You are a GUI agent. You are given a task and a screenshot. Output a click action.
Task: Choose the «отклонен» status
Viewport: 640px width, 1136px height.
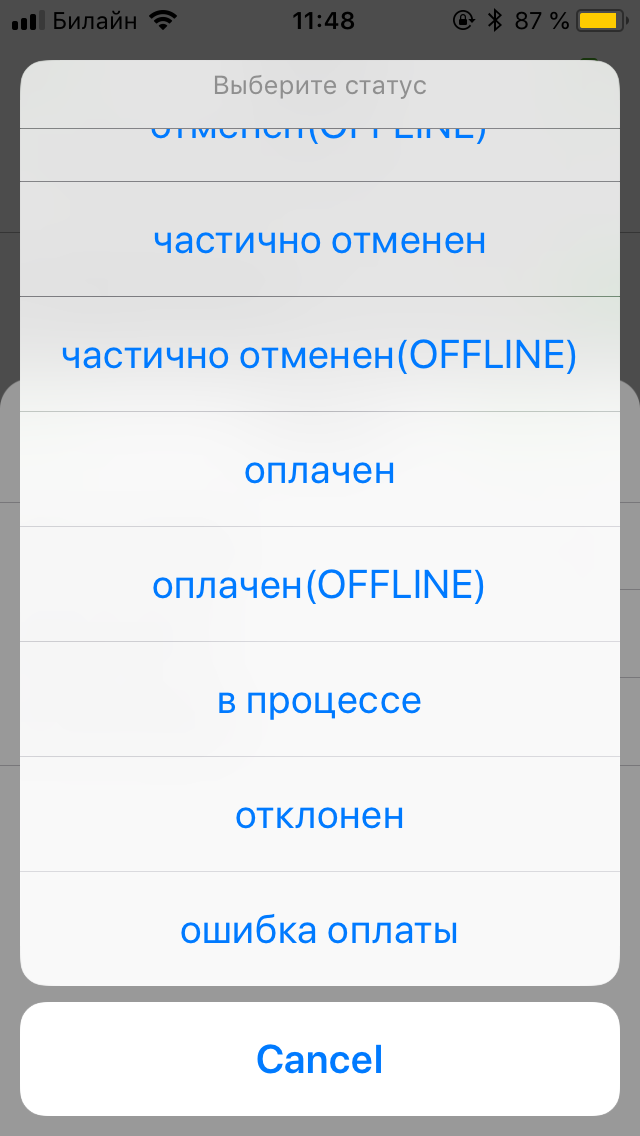(x=320, y=815)
